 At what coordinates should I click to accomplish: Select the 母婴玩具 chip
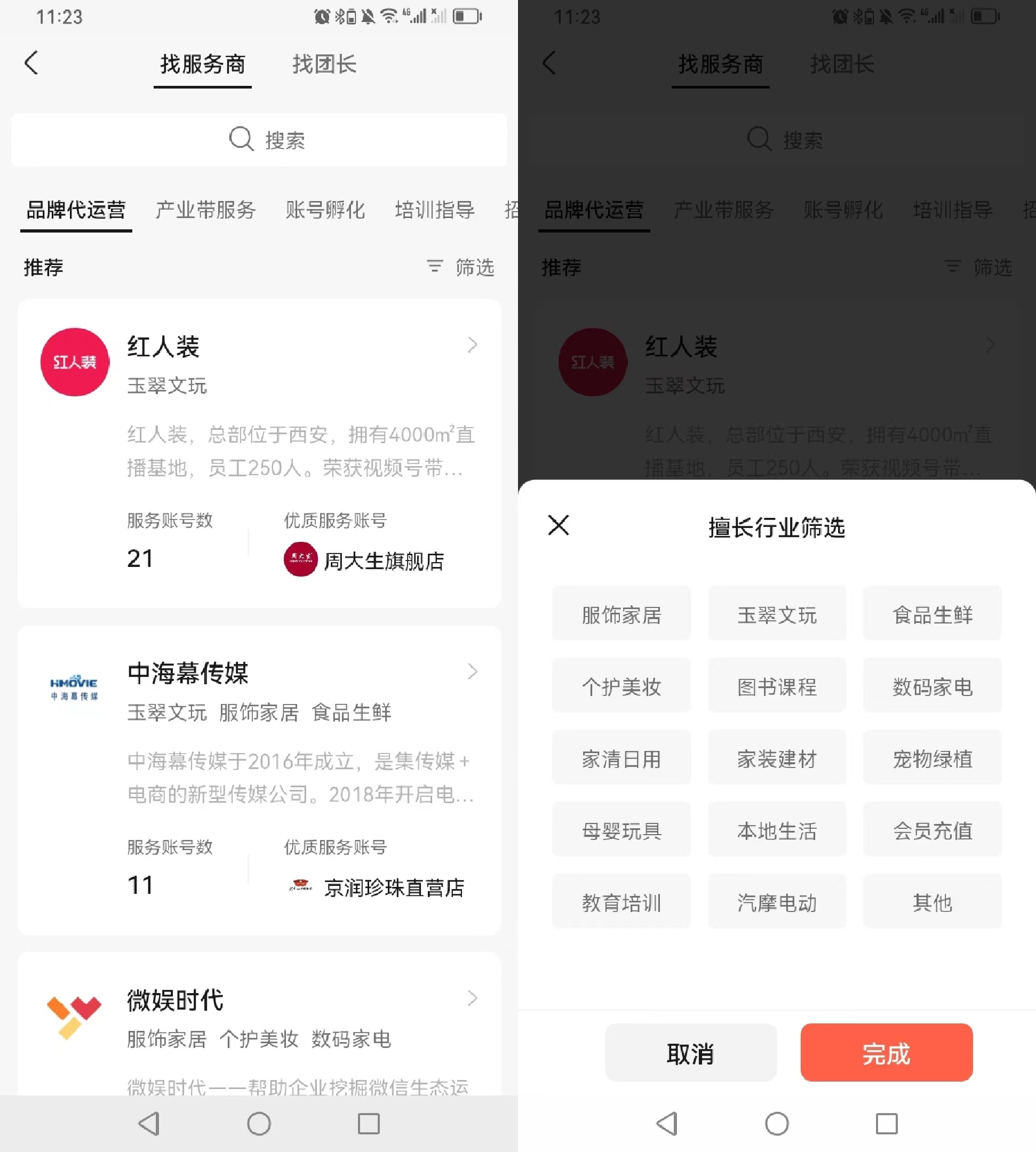coord(621,830)
